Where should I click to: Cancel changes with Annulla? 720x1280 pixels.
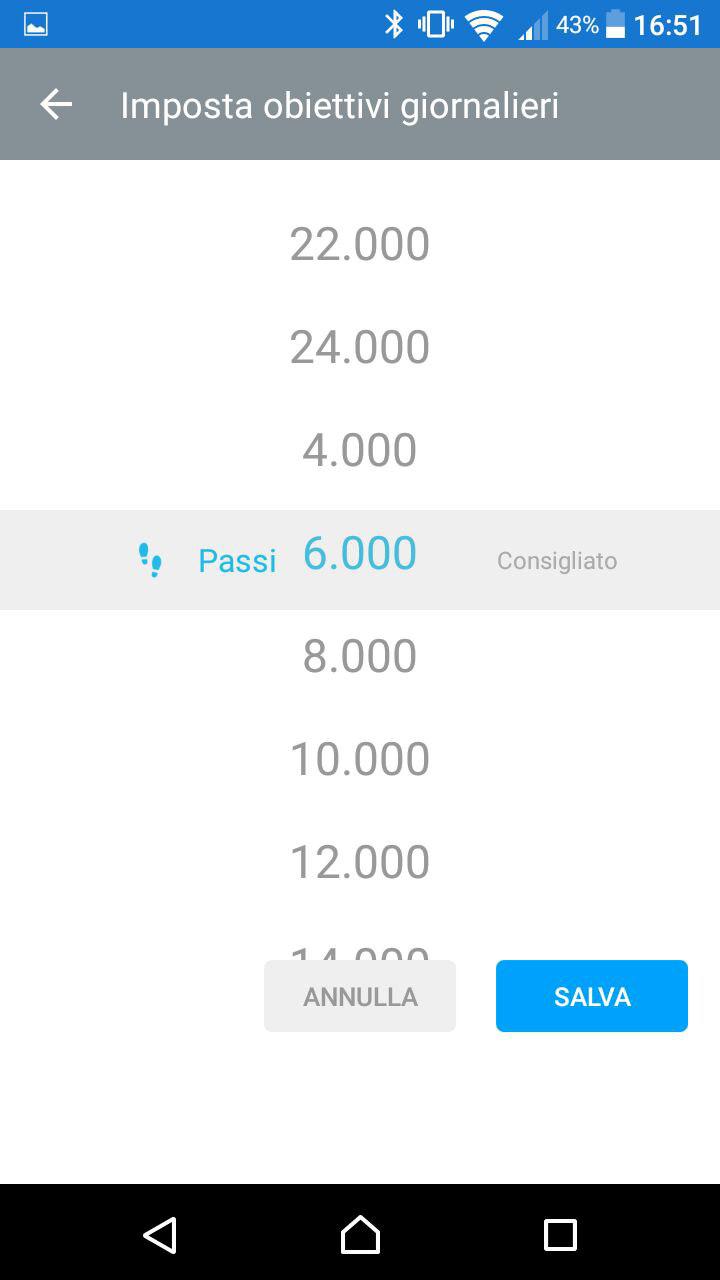360,996
